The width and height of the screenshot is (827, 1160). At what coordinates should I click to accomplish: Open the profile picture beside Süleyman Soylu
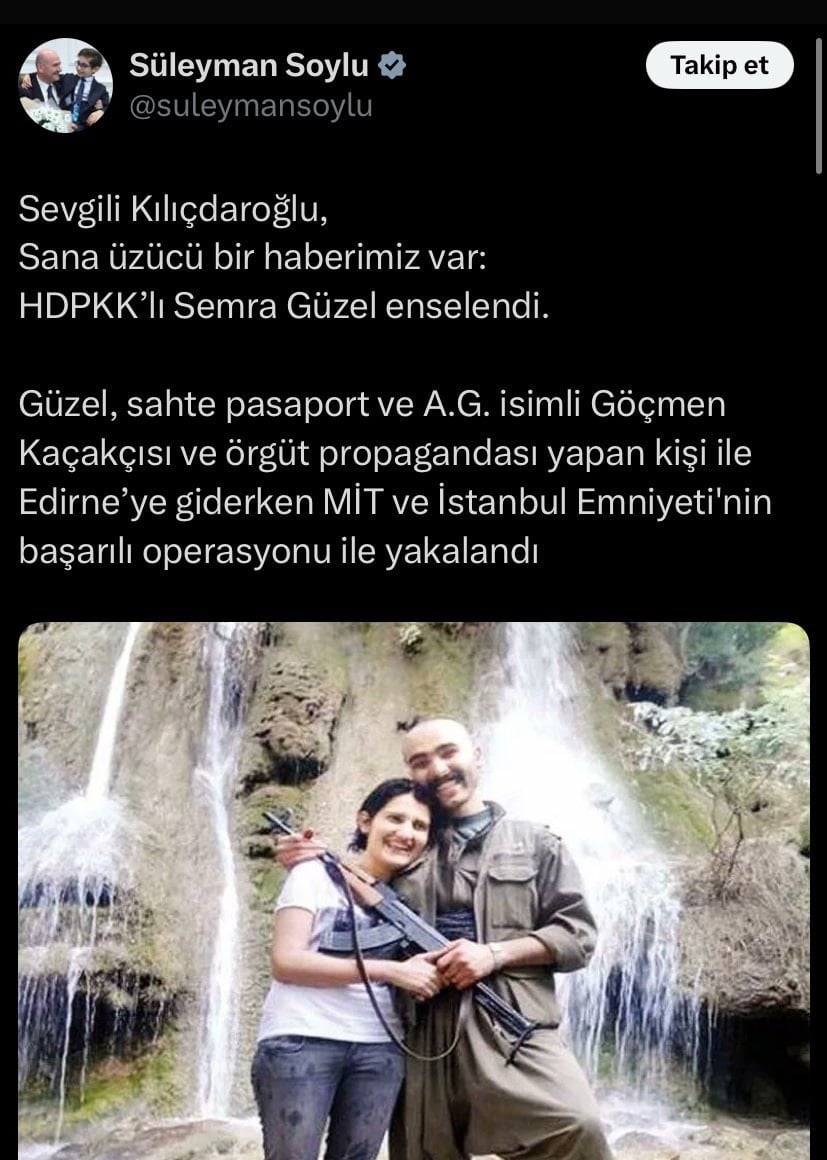(65, 85)
